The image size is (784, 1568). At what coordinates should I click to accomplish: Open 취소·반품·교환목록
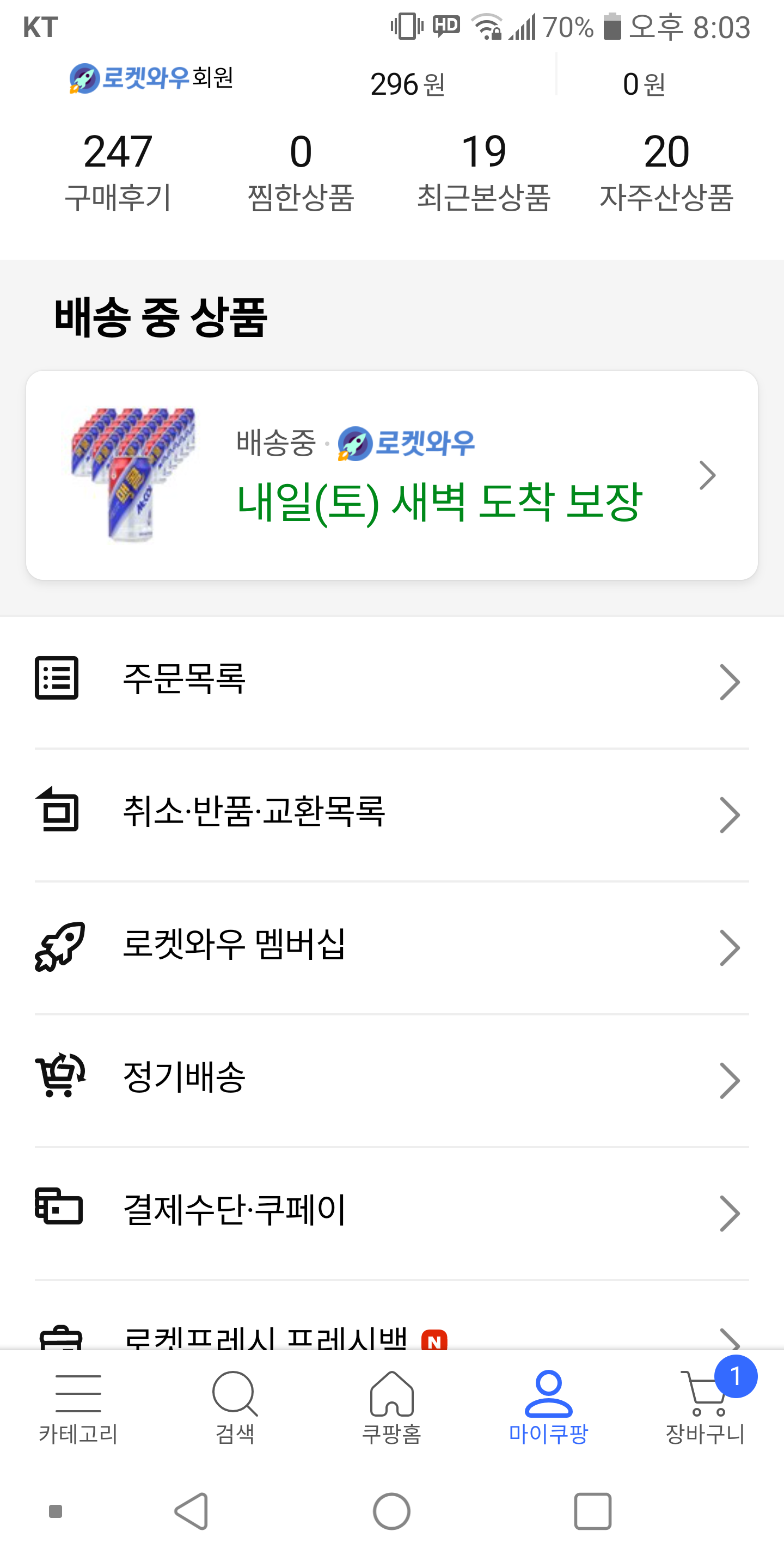pyautogui.click(x=392, y=813)
